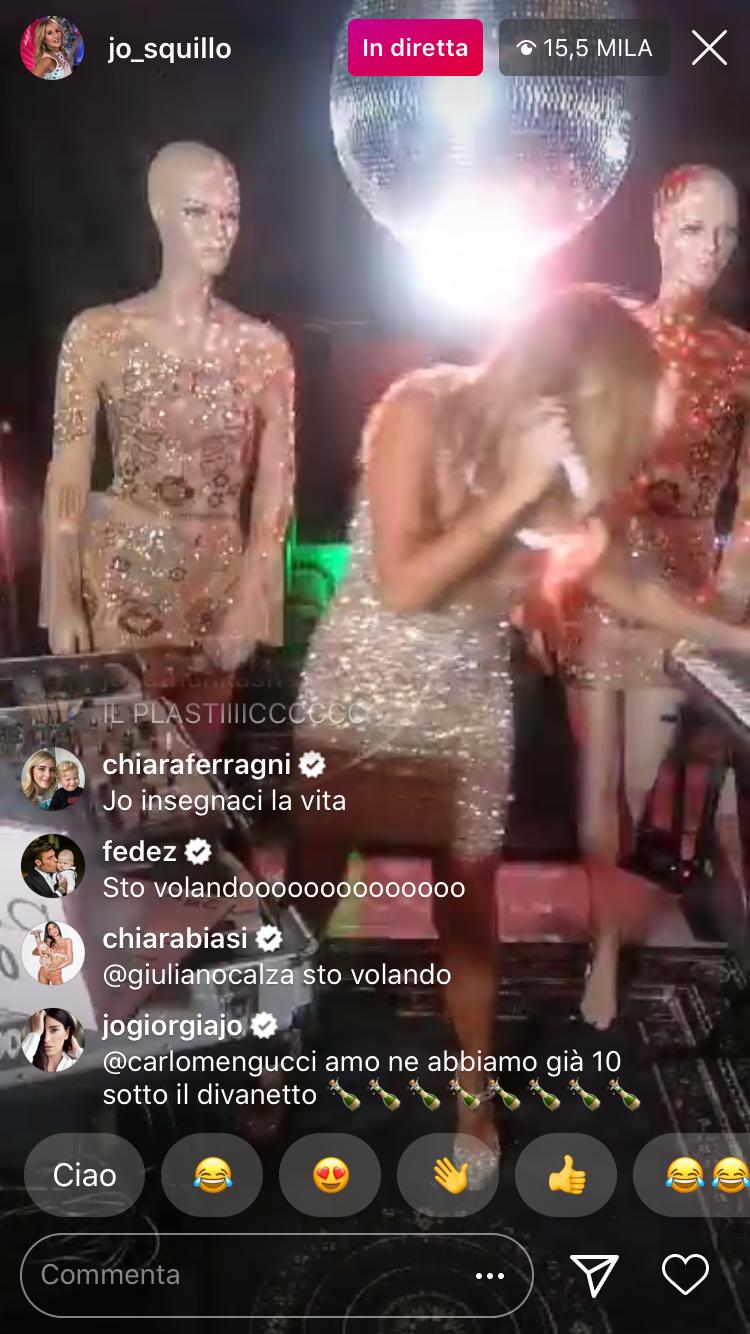Tap the jo_squillo username

point(169,49)
